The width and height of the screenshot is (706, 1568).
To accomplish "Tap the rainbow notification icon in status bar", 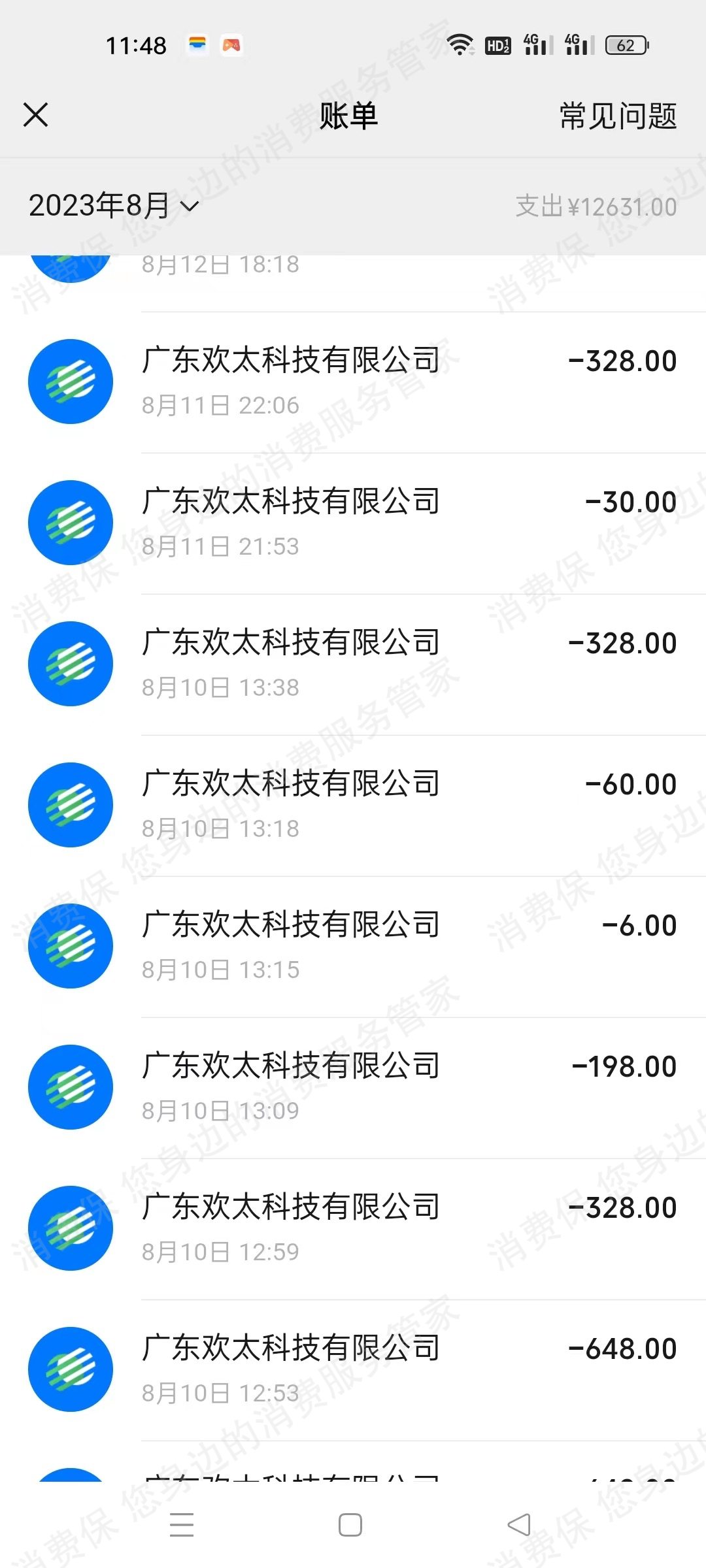I will [x=198, y=44].
